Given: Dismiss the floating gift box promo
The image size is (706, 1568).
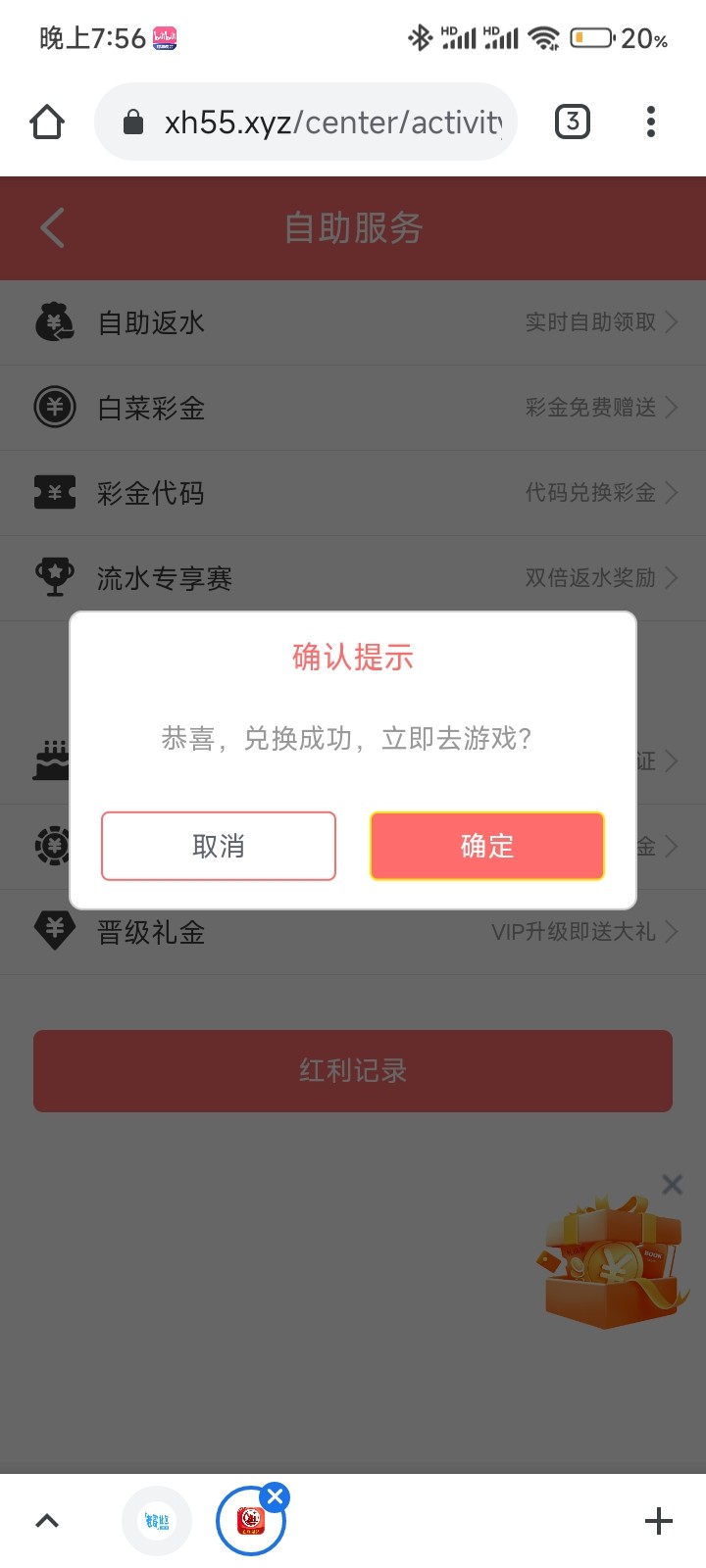Looking at the screenshot, I should pos(672,1184).
